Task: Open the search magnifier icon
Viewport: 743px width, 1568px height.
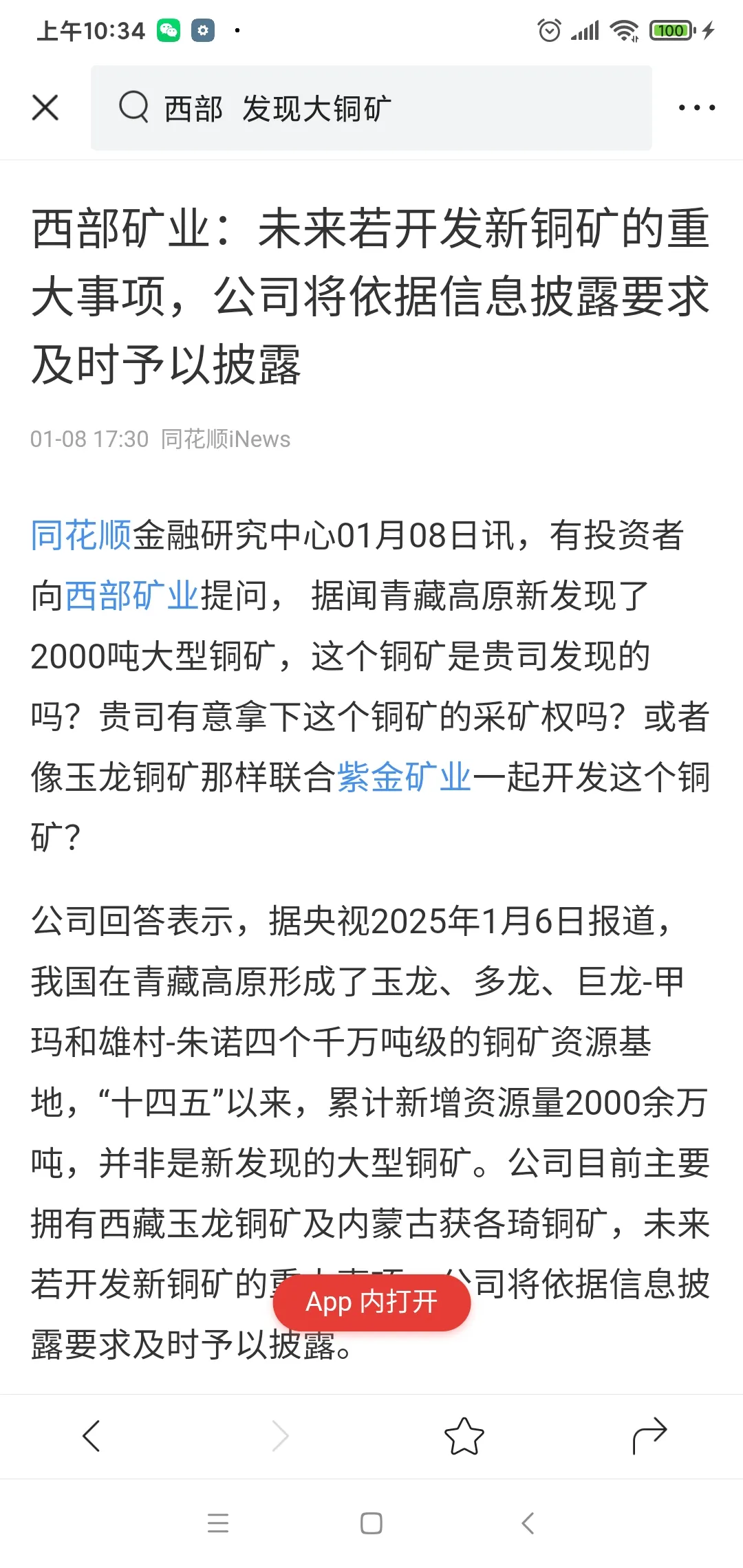Action: (x=134, y=108)
